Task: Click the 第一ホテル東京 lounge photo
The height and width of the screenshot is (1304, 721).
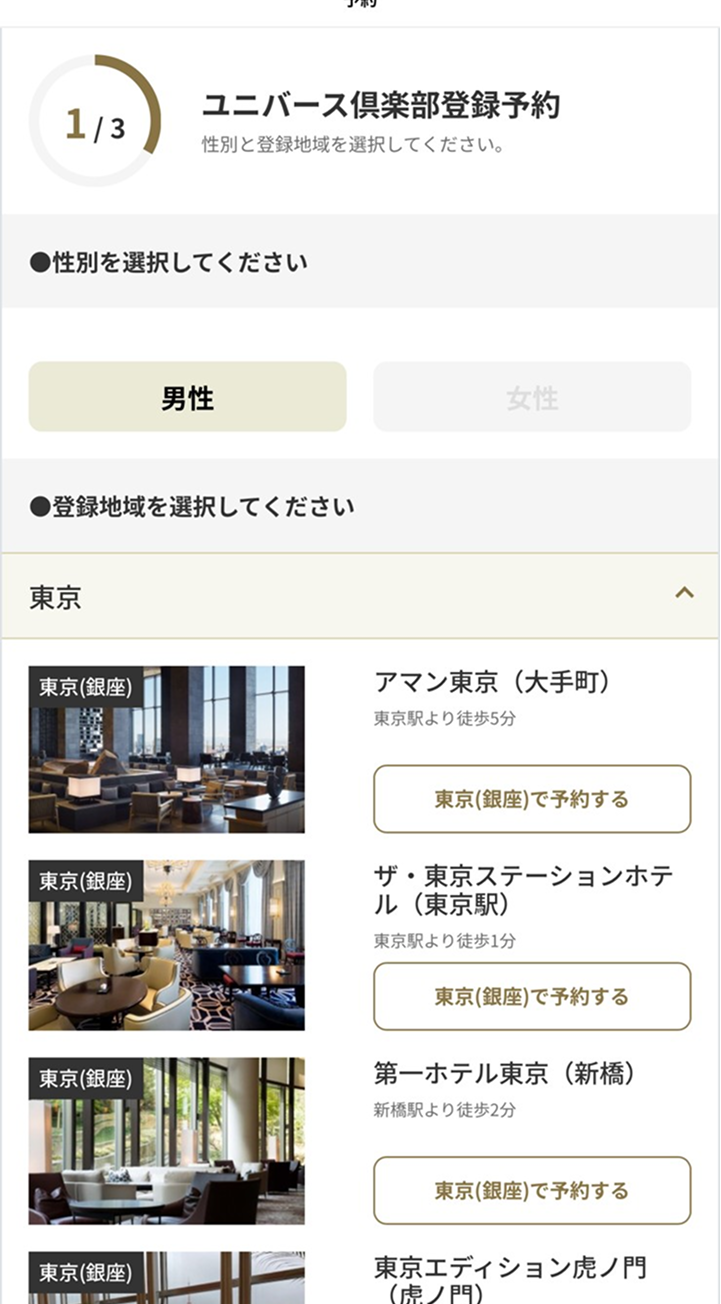Action: pos(168,1139)
